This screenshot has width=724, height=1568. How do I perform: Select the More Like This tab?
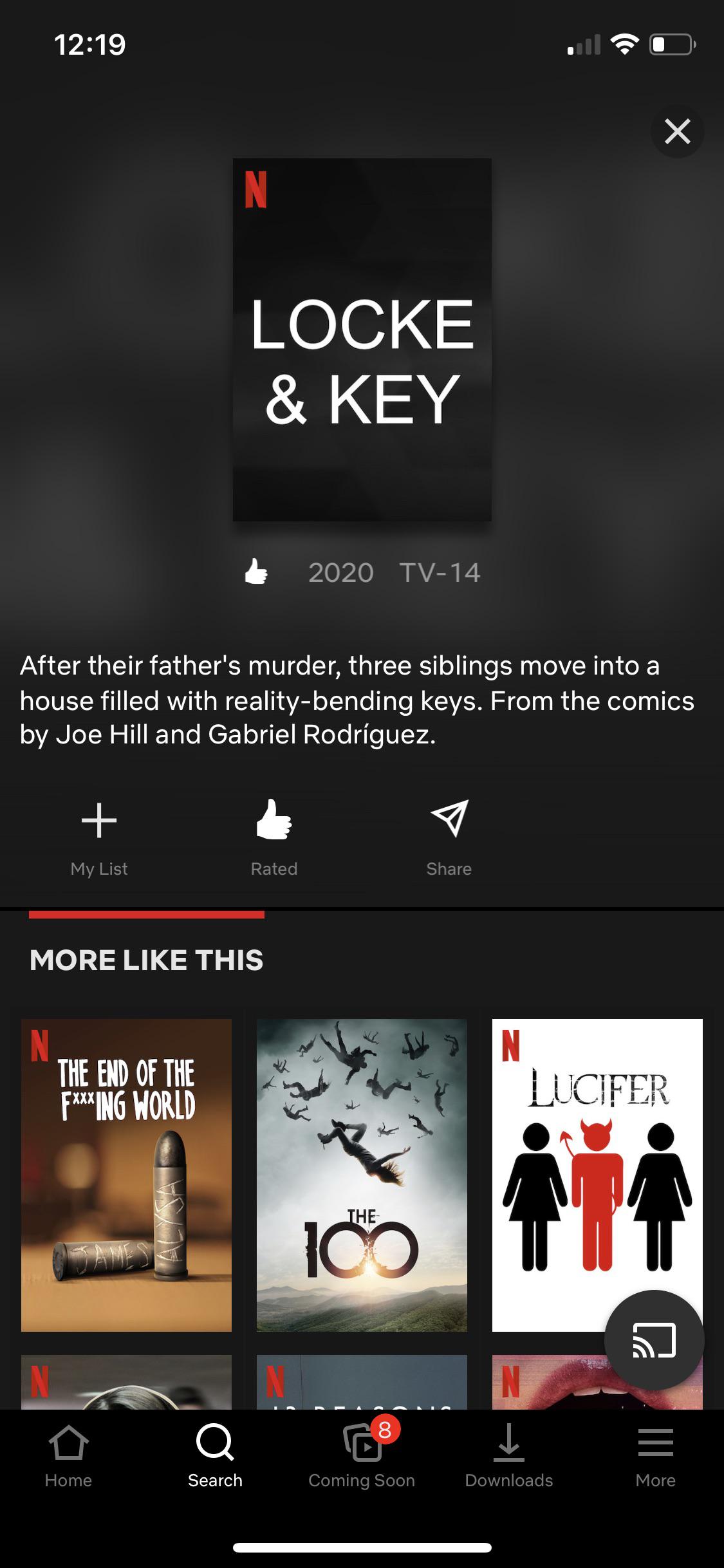[x=147, y=959]
